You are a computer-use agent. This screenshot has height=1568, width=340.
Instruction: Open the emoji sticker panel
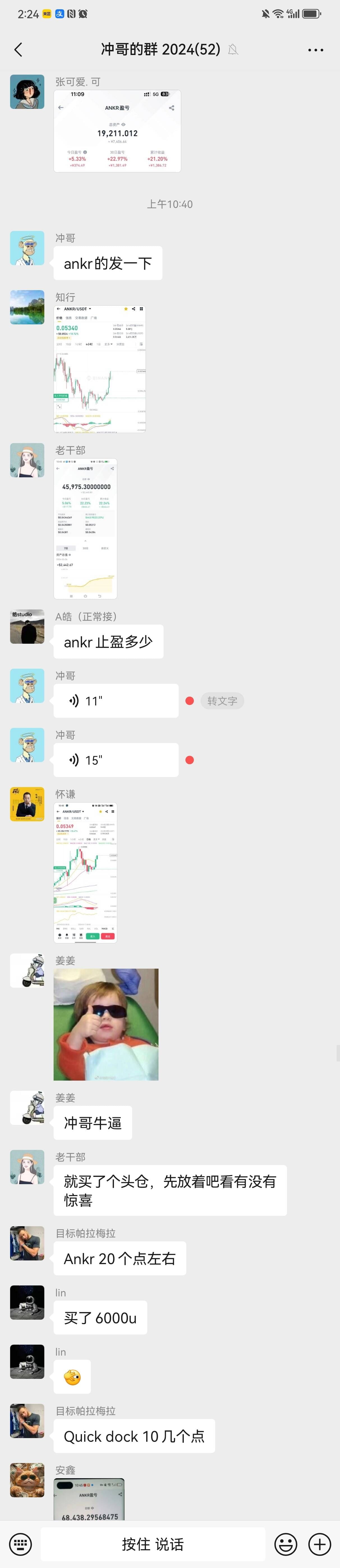tap(285, 1544)
